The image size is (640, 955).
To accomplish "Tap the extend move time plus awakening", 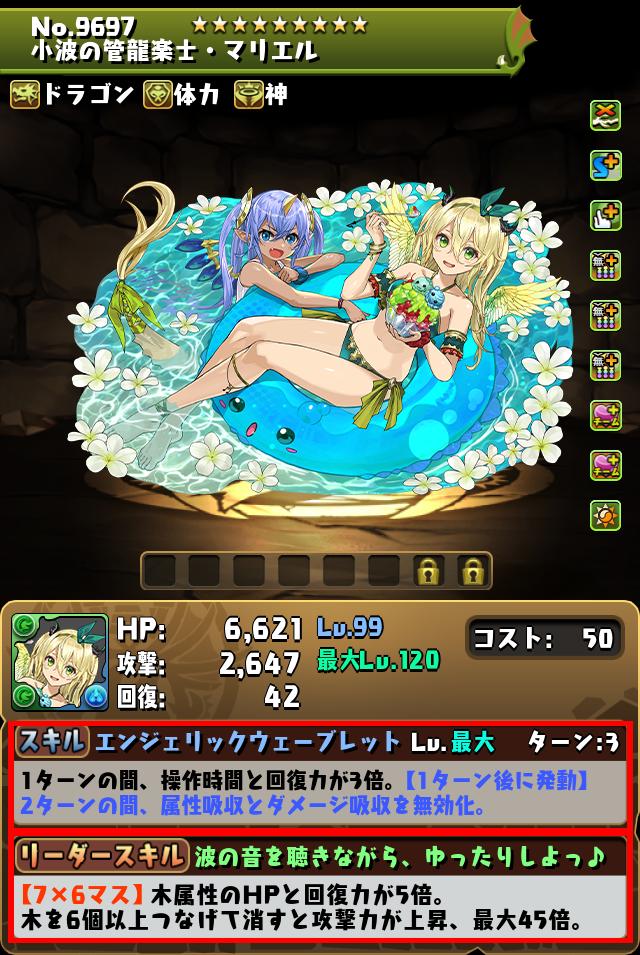I will click(x=605, y=214).
